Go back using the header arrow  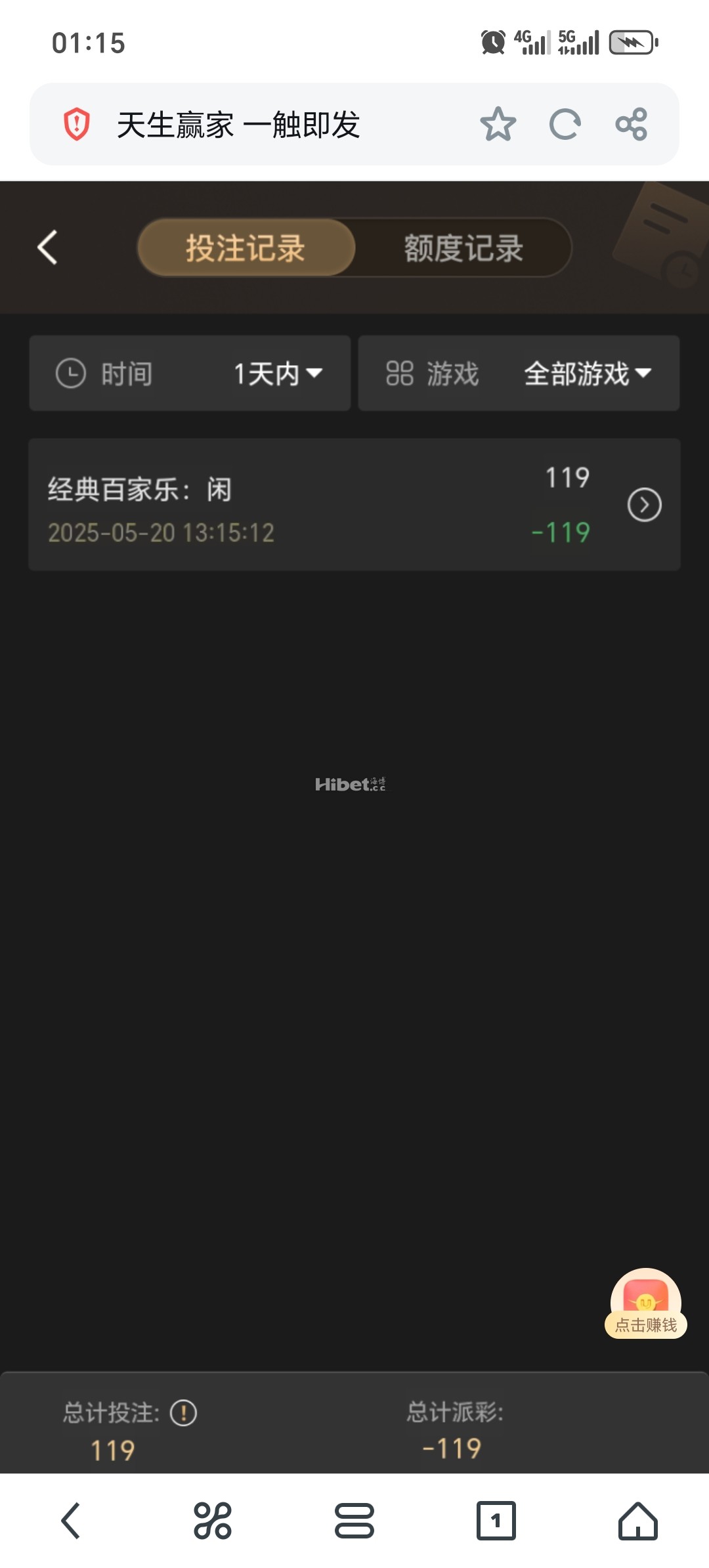pyautogui.click(x=48, y=248)
